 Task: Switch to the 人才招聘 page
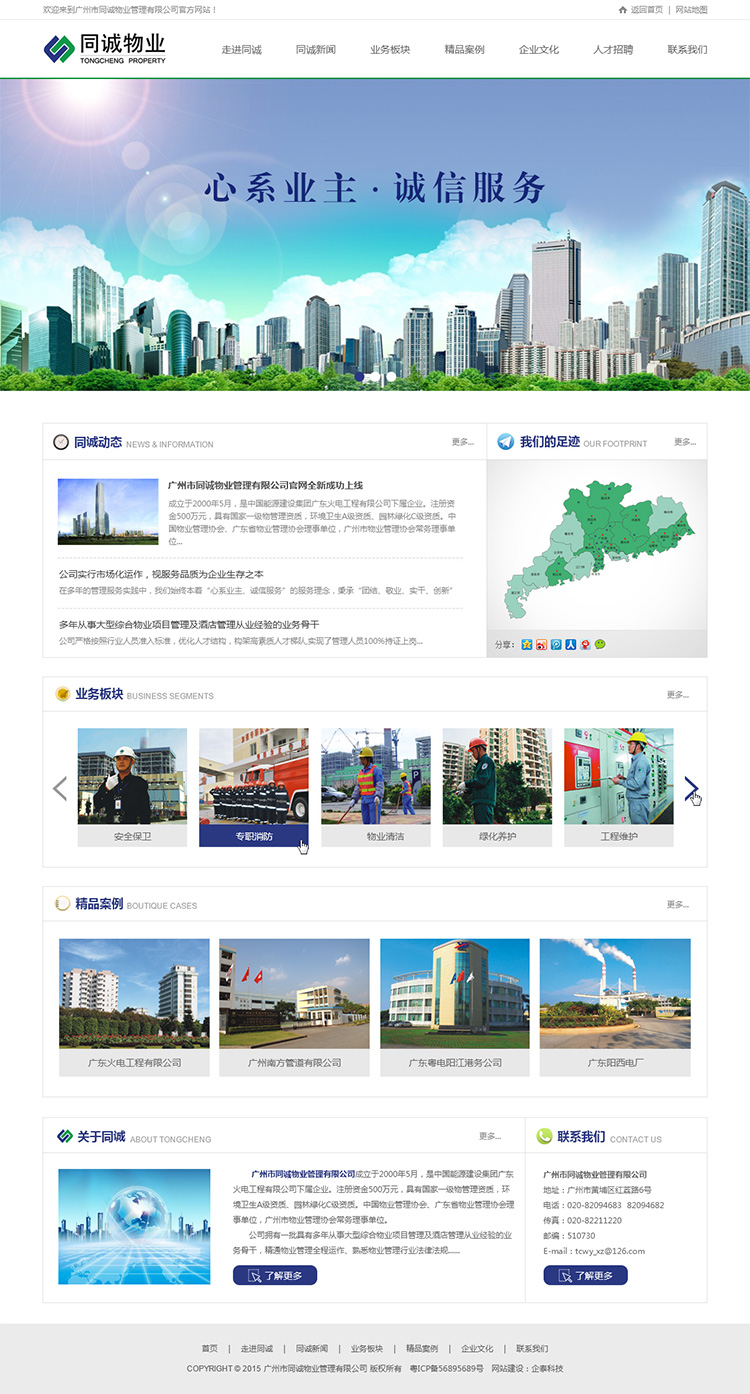coord(612,49)
